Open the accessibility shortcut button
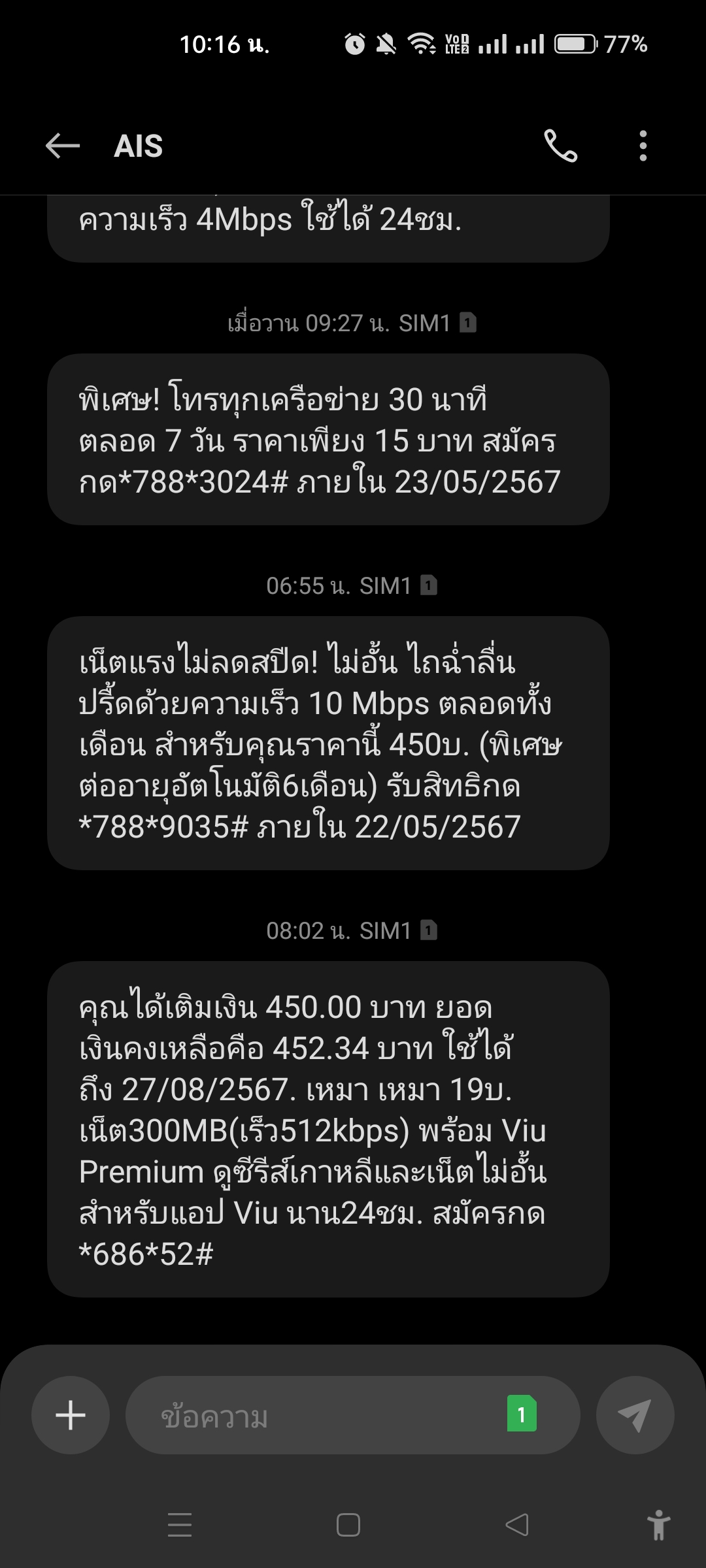 658,1526
